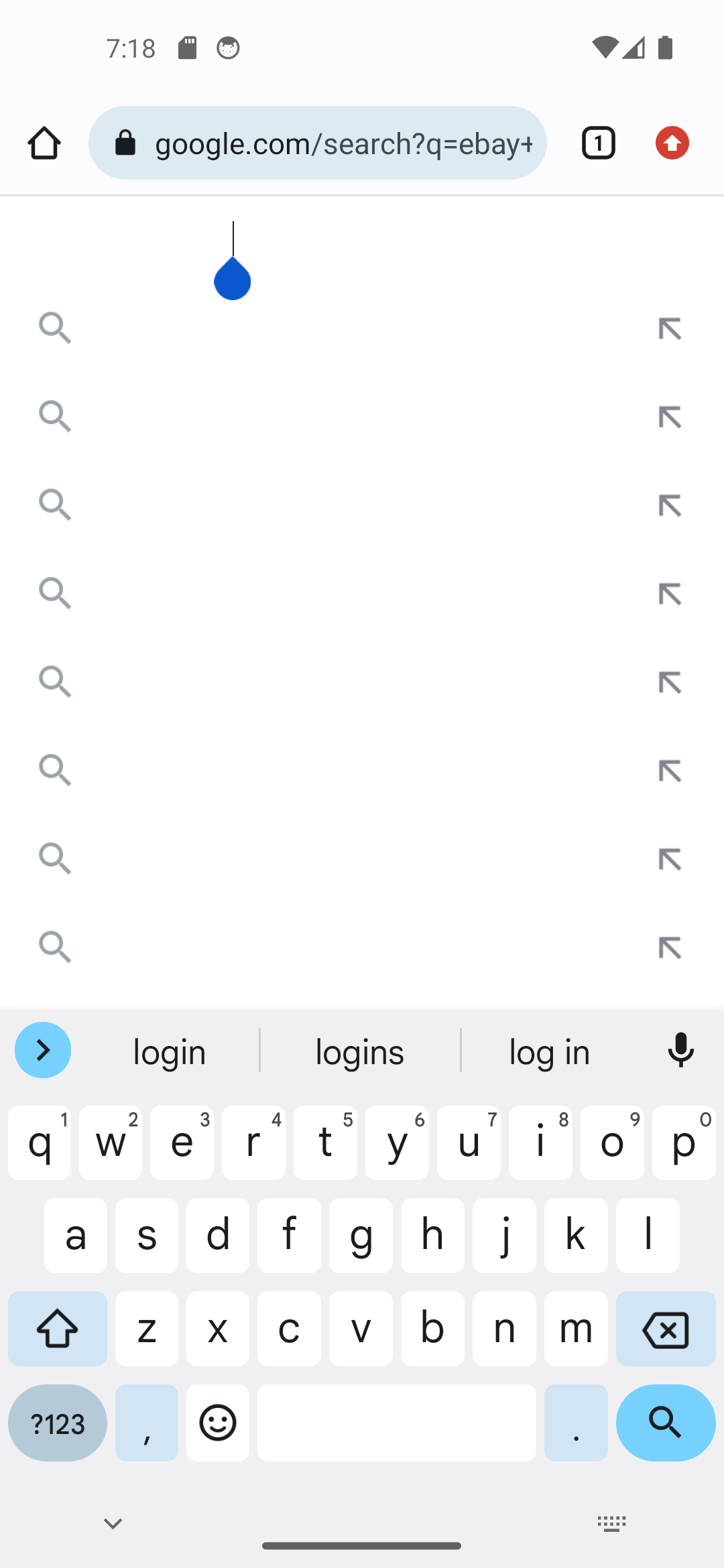Tap the address bar with the google.com URL

[x=342, y=143]
